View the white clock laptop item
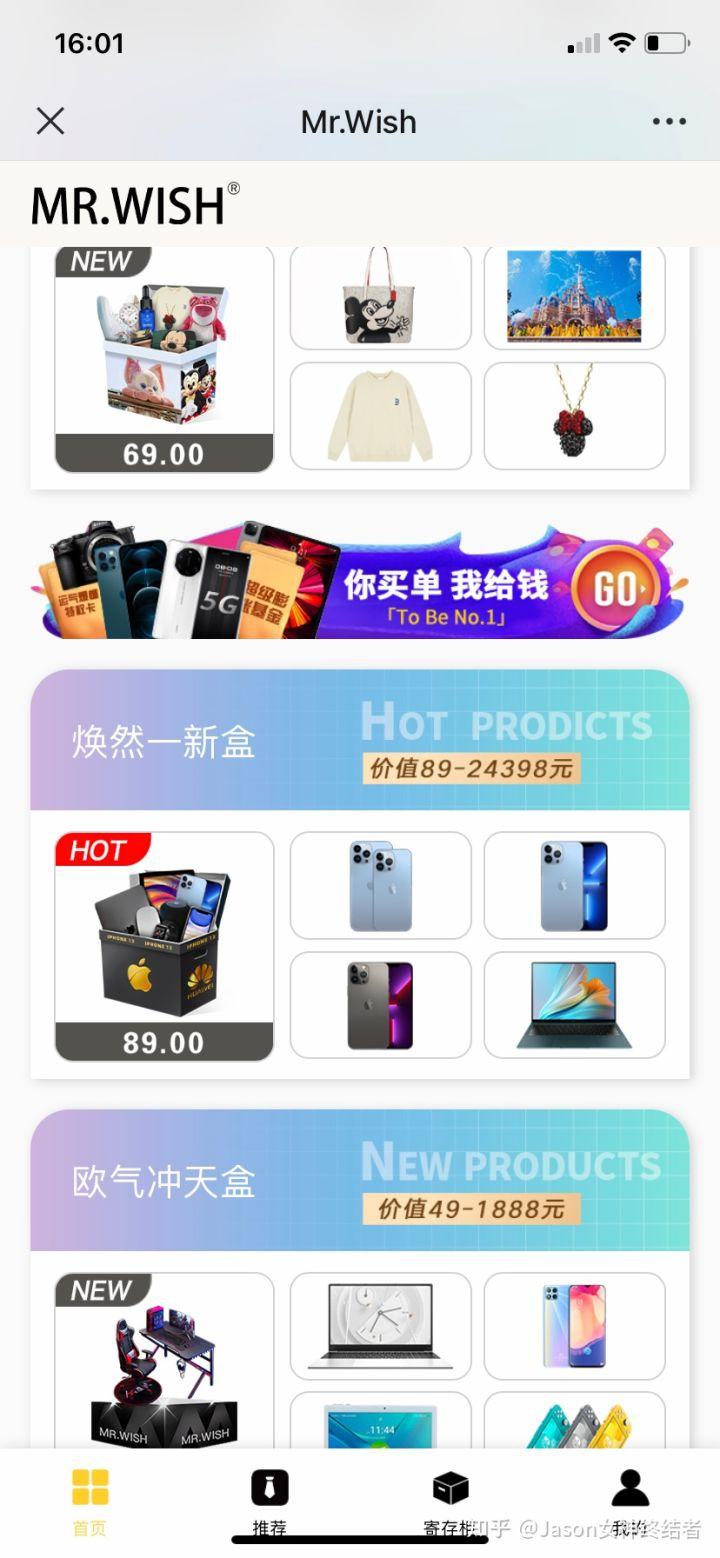The width and height of the screenshot is (720, 1558). point(380,1326)
